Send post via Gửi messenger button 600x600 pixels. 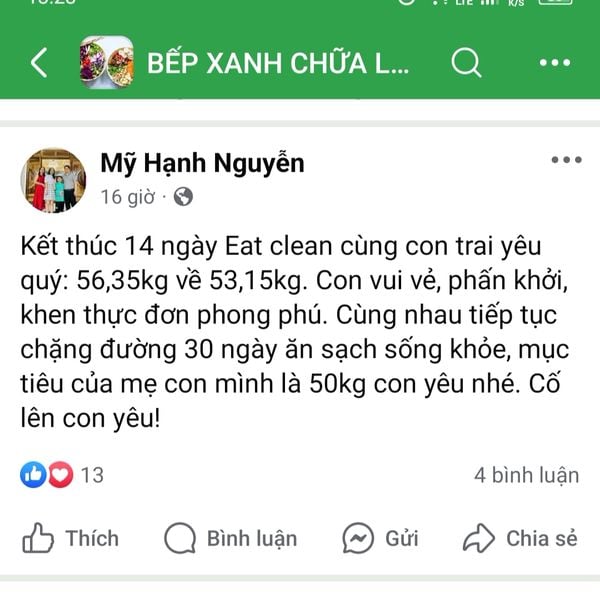click(380, 538)
